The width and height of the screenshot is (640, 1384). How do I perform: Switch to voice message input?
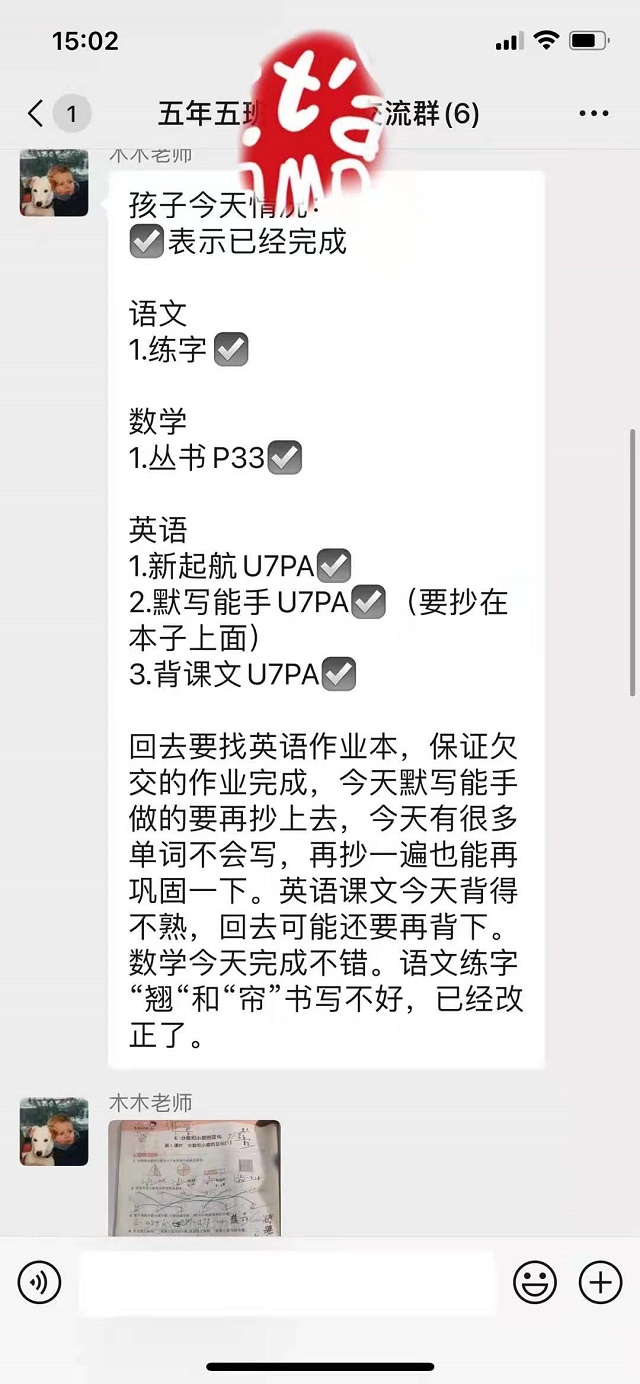coord(40,1282)
